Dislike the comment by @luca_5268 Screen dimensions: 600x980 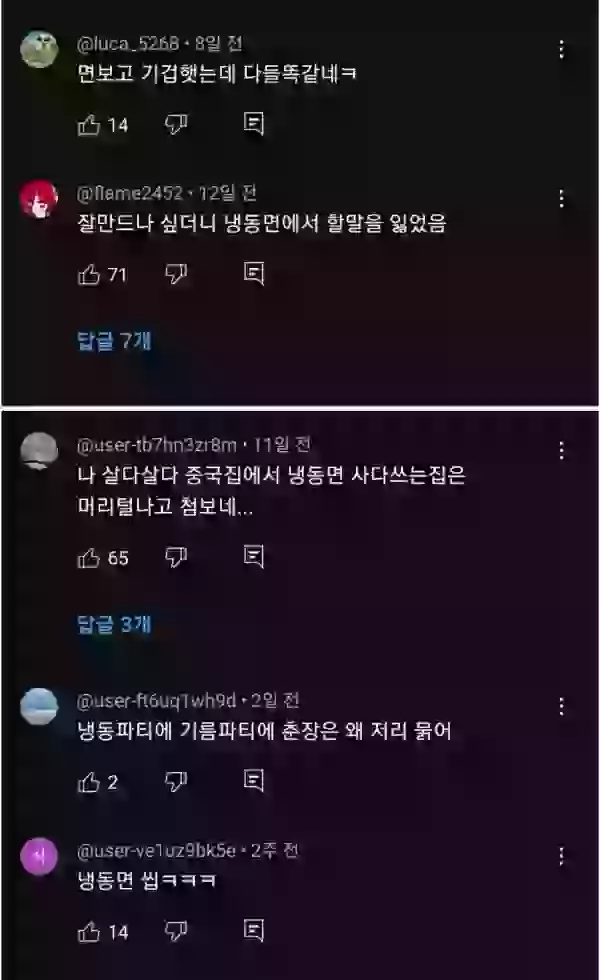(176, 124)
